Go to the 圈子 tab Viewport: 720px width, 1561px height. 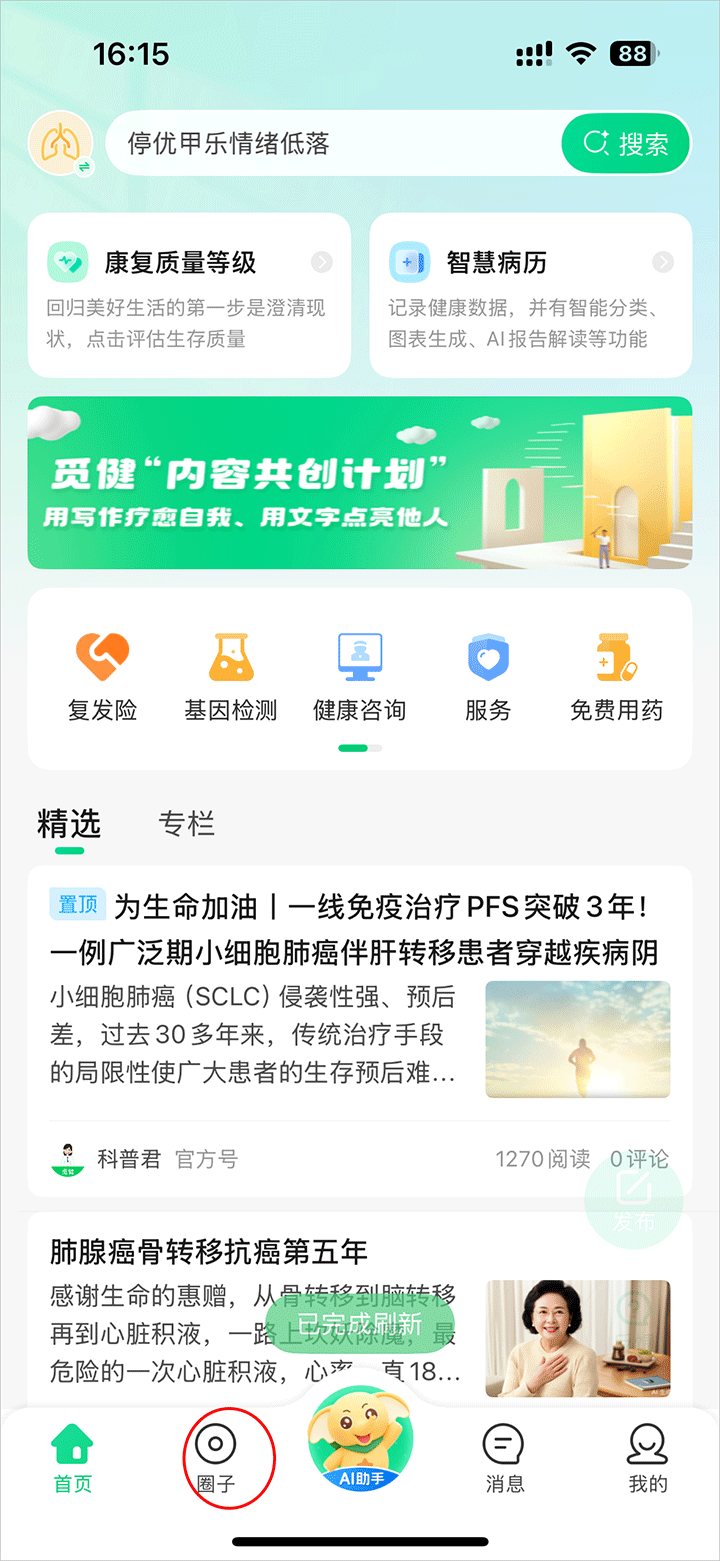coord(216,1460)
